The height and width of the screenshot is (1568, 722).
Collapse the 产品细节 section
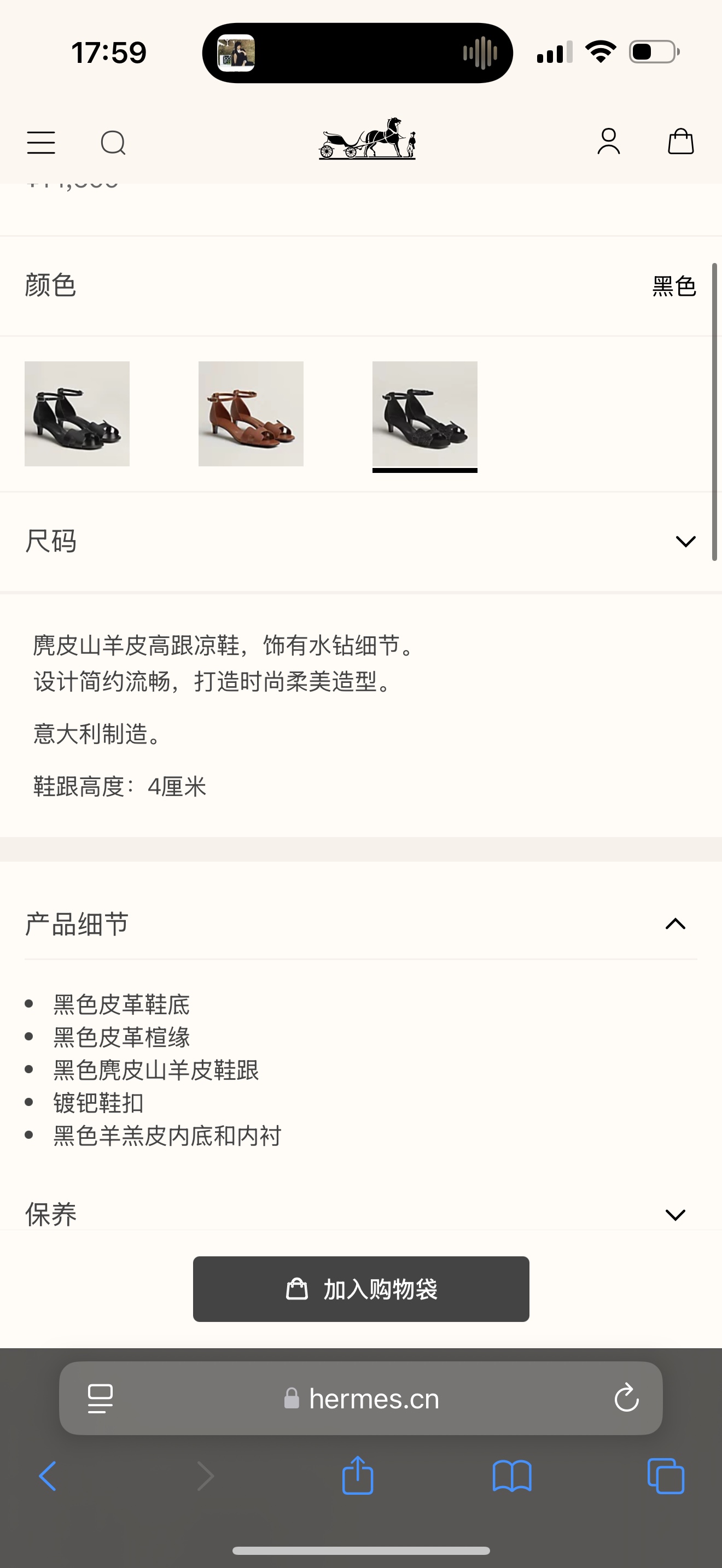coord(675,924)
